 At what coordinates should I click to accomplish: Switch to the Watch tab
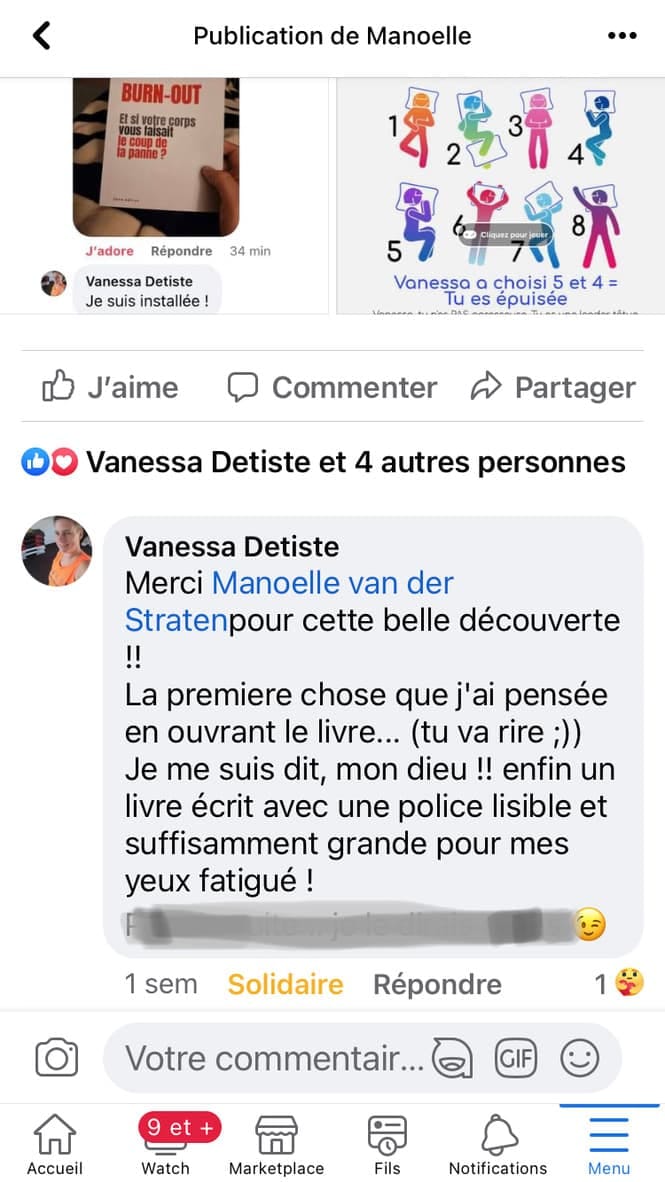[x=165, y=1145]
